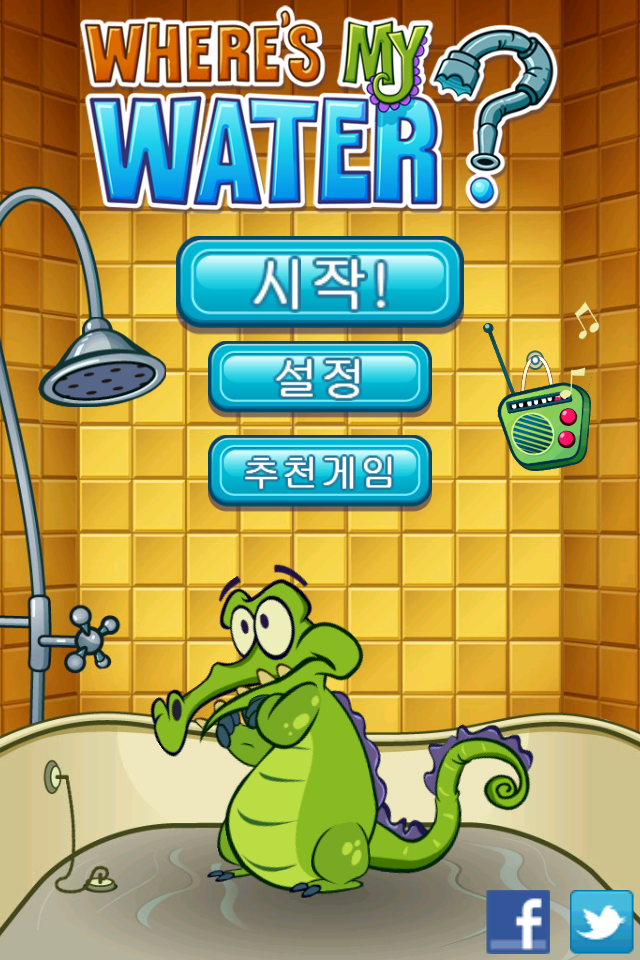Tap the green radio to toggle music
Image resolution: width=640 pixels, height=960 pixels.
click(x=545, y=425)
